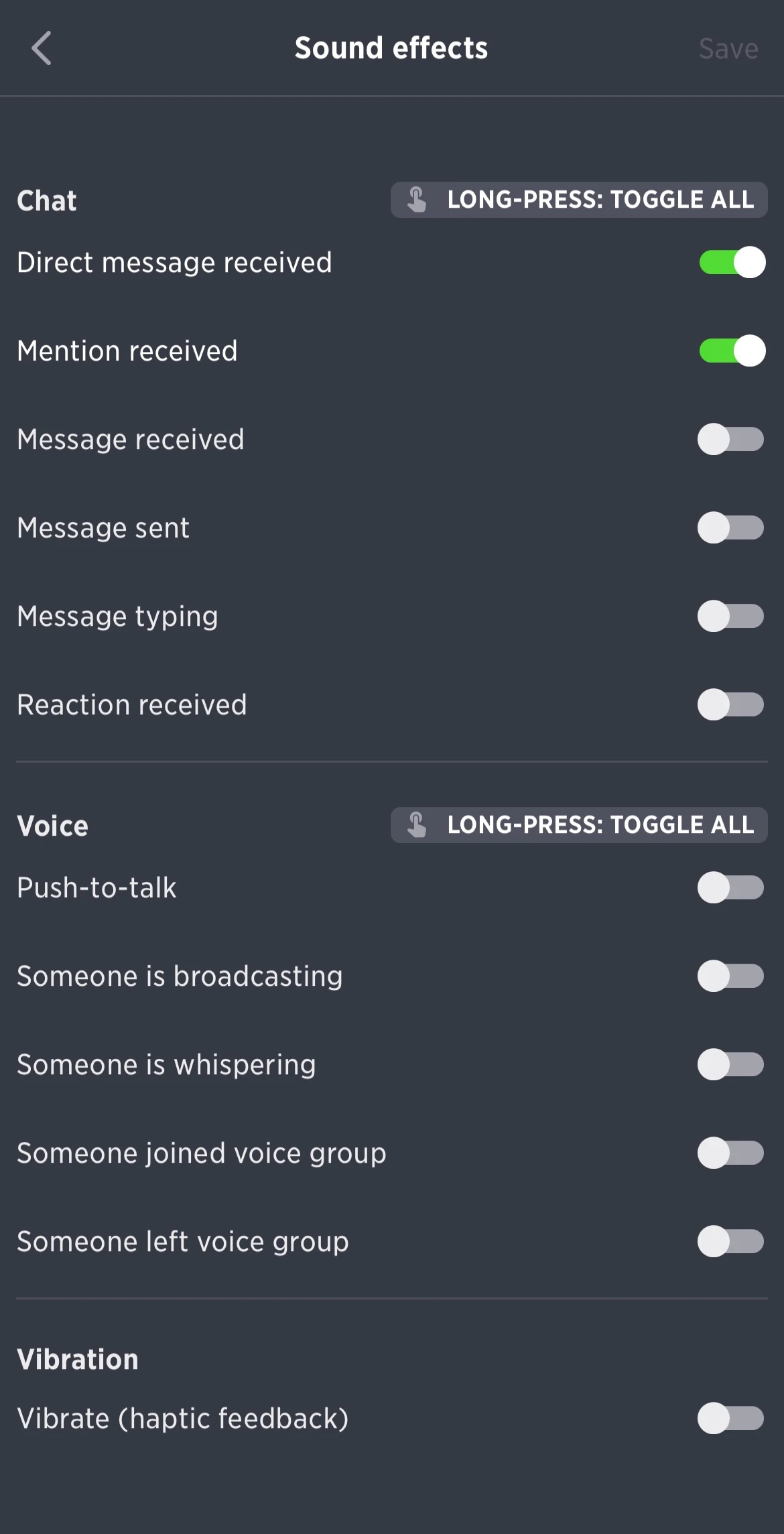The image size is (784, 1534).
Task: Enable Vibrate haptic feedback
Action: 731,1418
